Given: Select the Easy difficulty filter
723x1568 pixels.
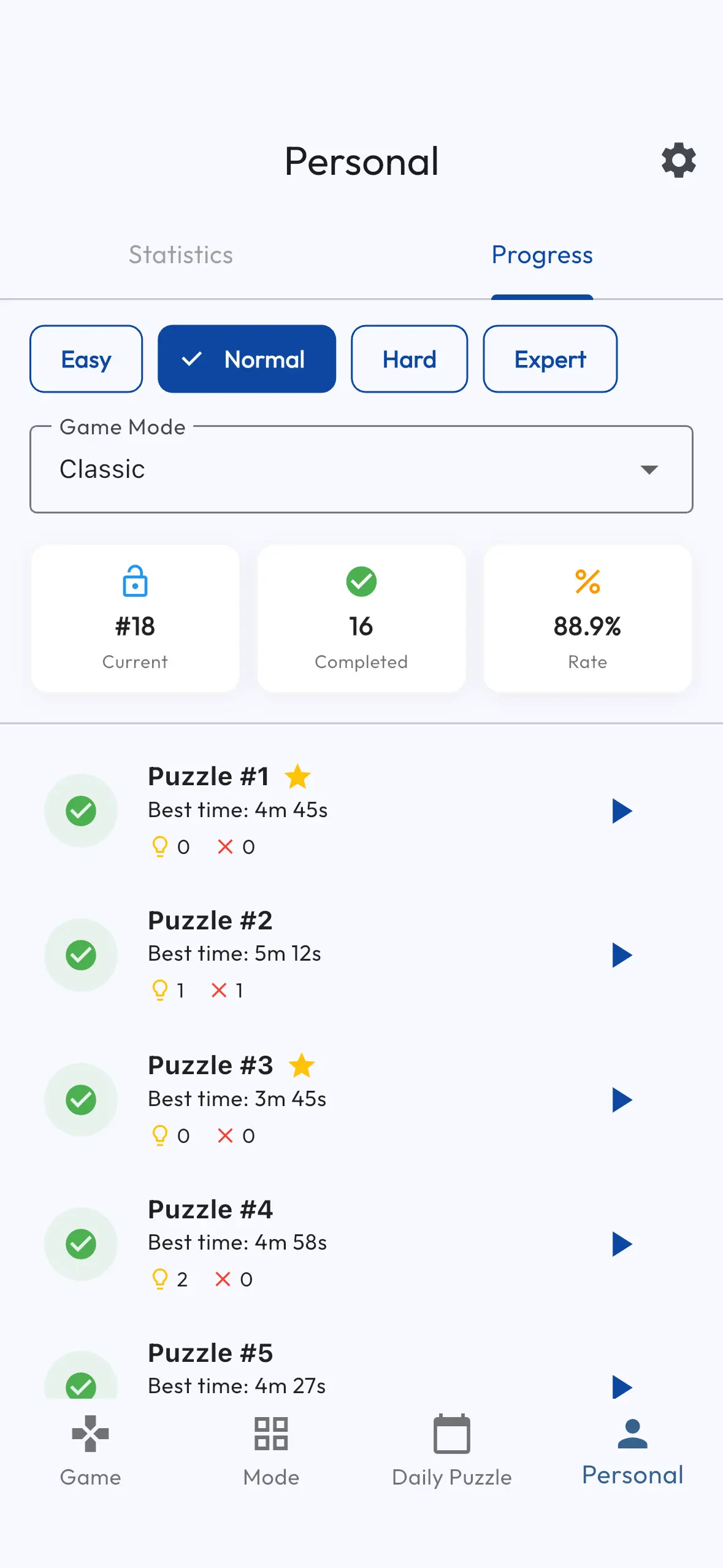Looking at the screenshot, I should click(85, 359).
